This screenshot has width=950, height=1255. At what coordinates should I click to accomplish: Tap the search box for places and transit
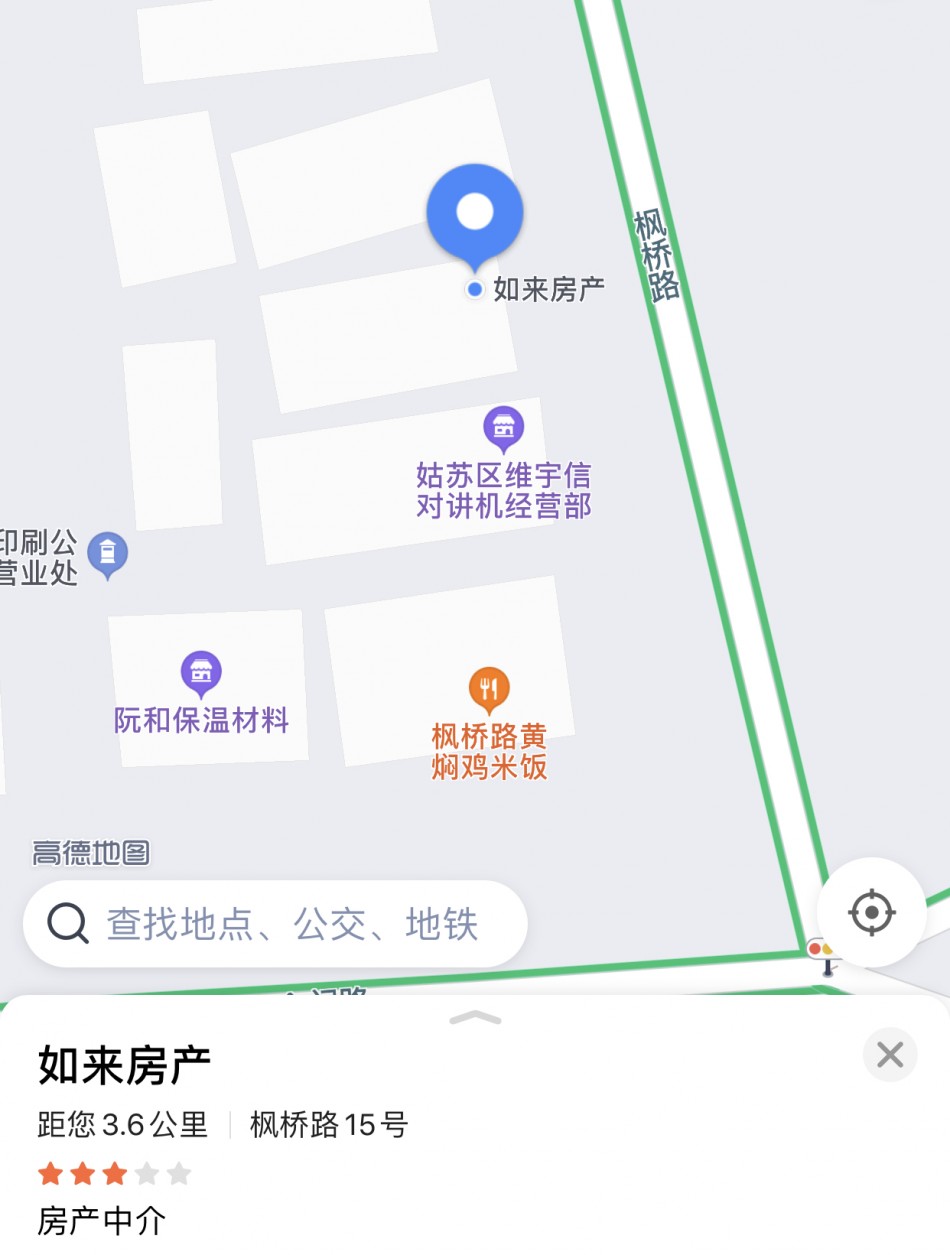point(290,924)
